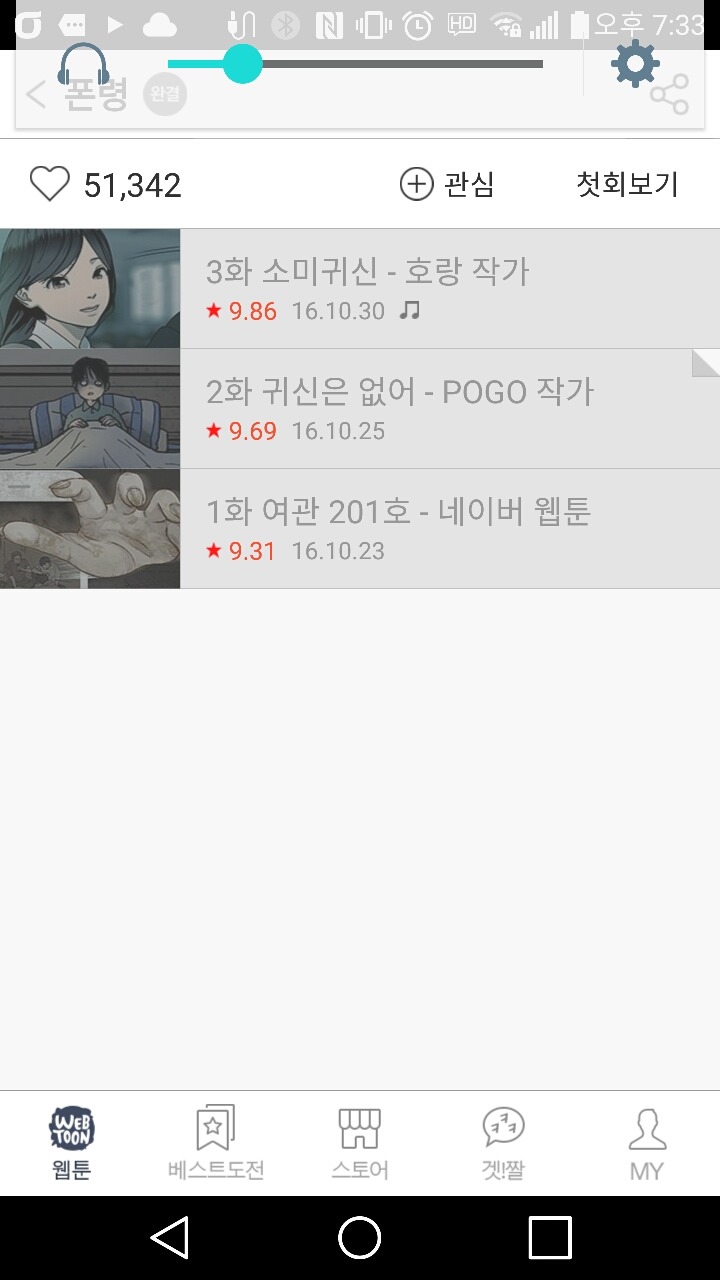The image size is (720, 1280).
Task: Switch to the 스토어 tab
Action: (x=360, y=1143)
